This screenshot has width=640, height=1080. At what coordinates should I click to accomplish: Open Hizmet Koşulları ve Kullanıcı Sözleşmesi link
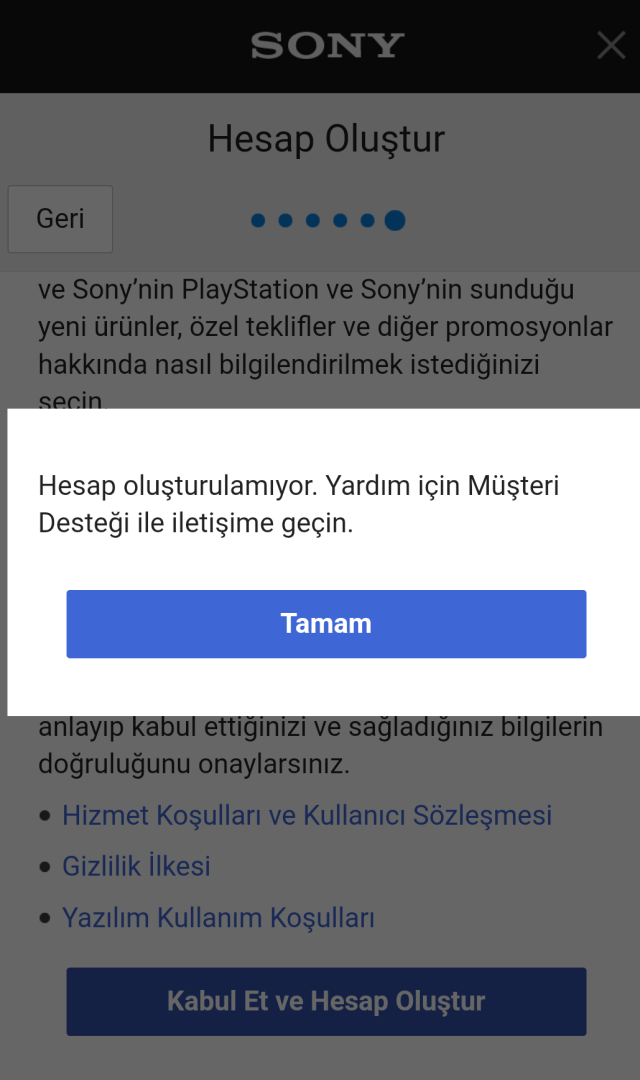tap(307, 815)
